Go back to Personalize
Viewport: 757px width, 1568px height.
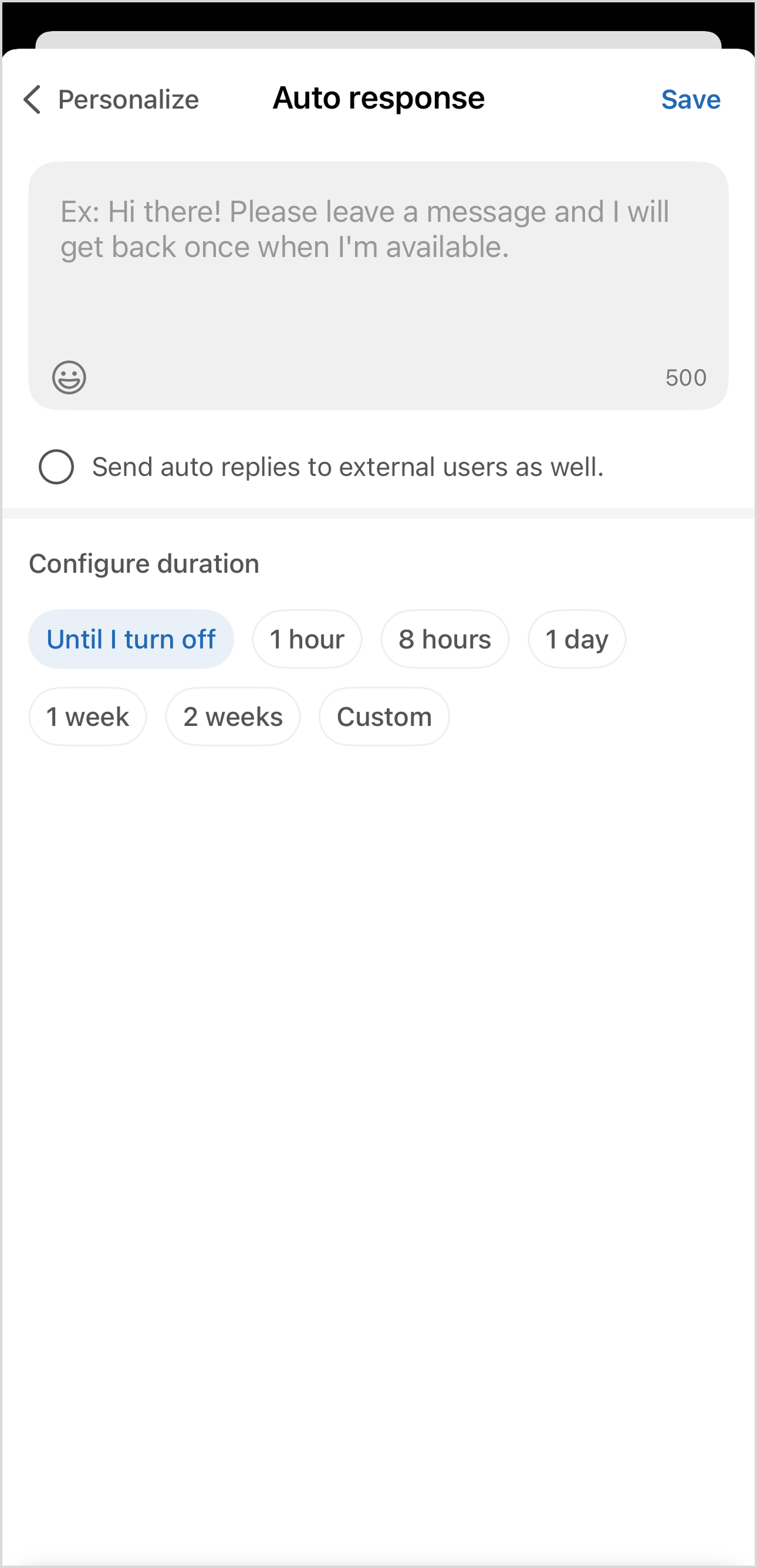tap(110, 99)
